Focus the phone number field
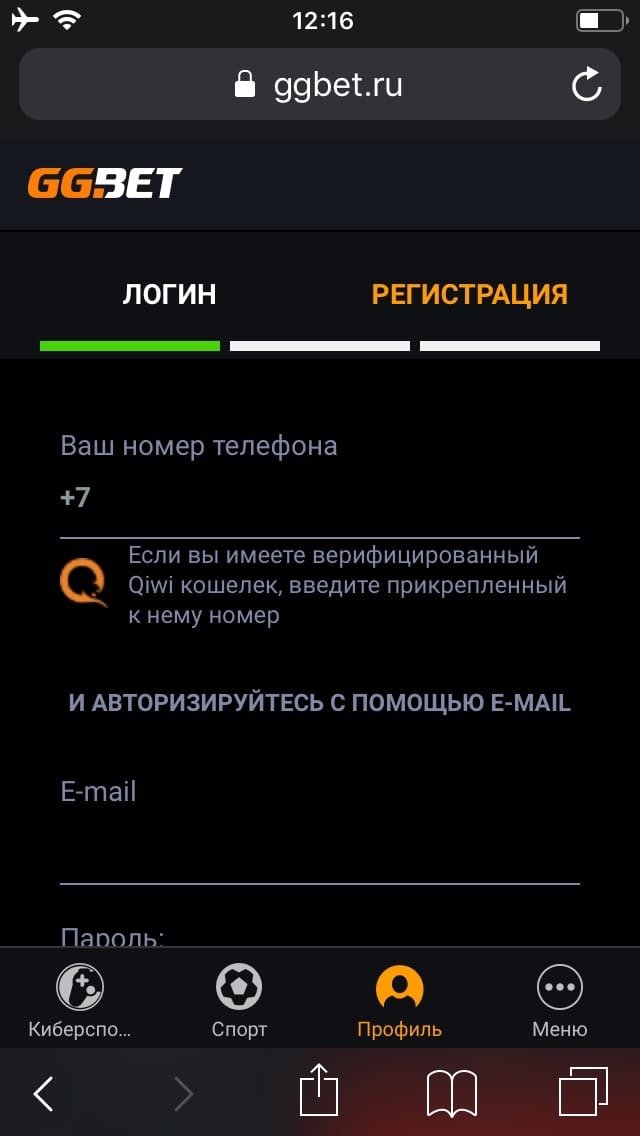 (320, 498)
